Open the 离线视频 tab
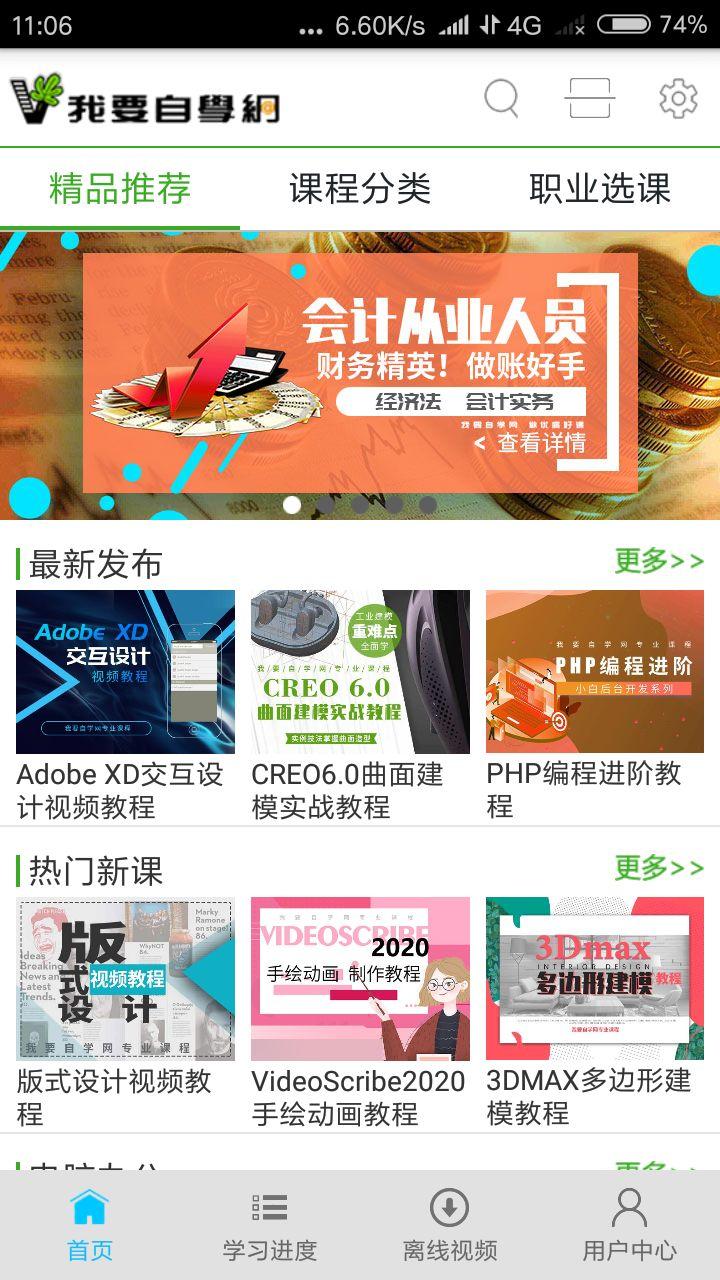Viewport: 720px width, 1280px height. 450,1225
